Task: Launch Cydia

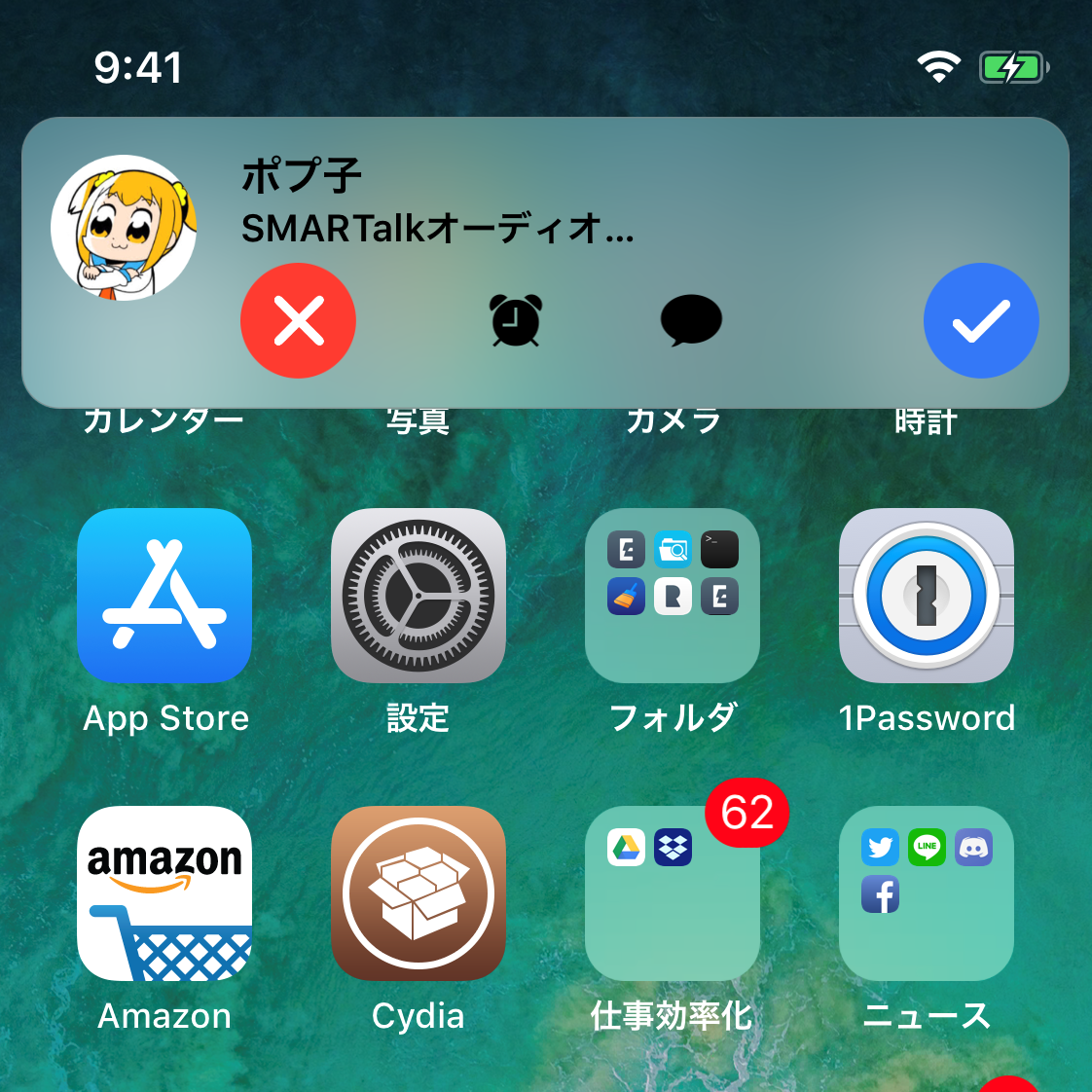Action: pos(419,893)
